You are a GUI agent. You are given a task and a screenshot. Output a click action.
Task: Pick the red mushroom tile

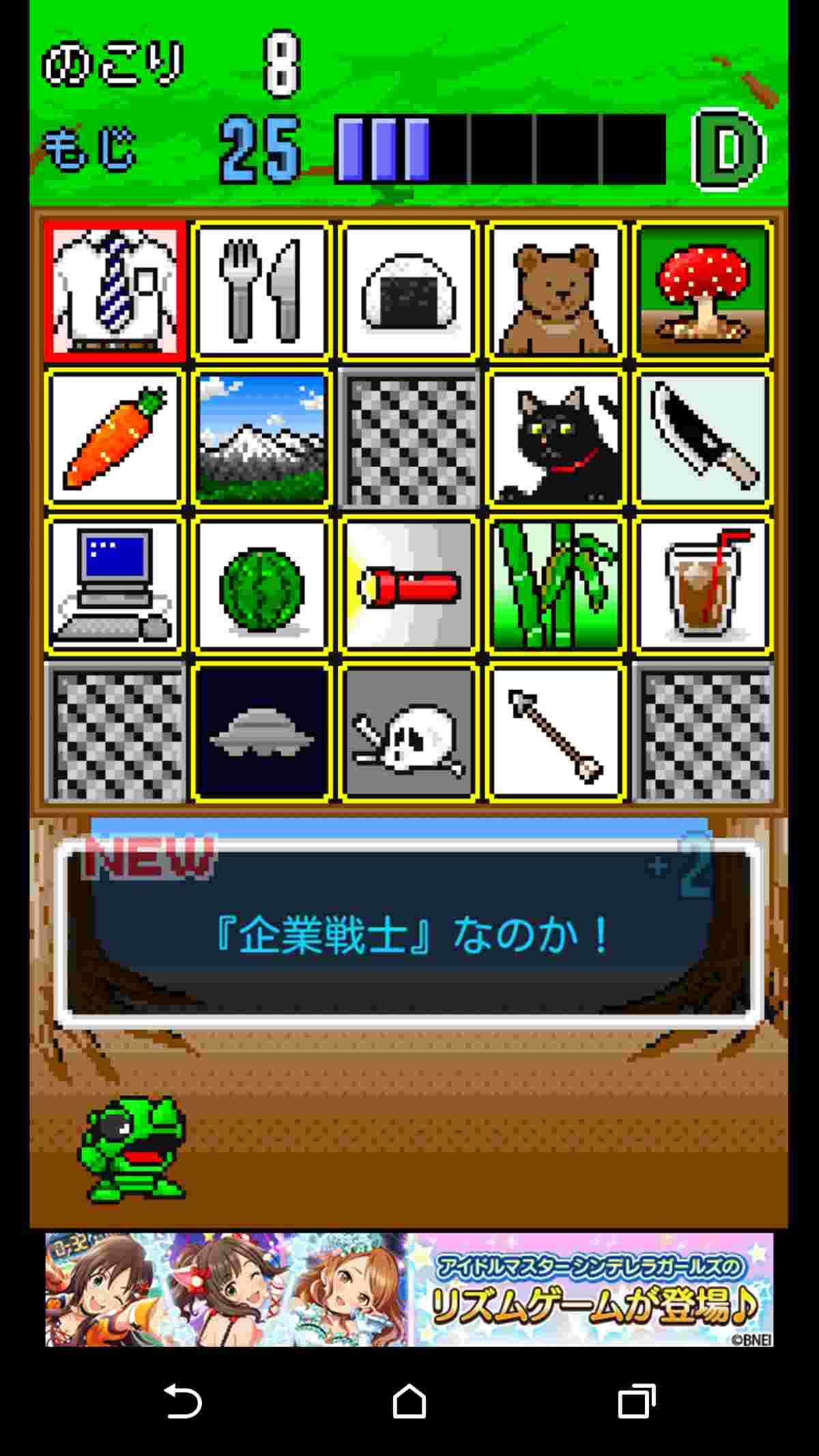703,291
